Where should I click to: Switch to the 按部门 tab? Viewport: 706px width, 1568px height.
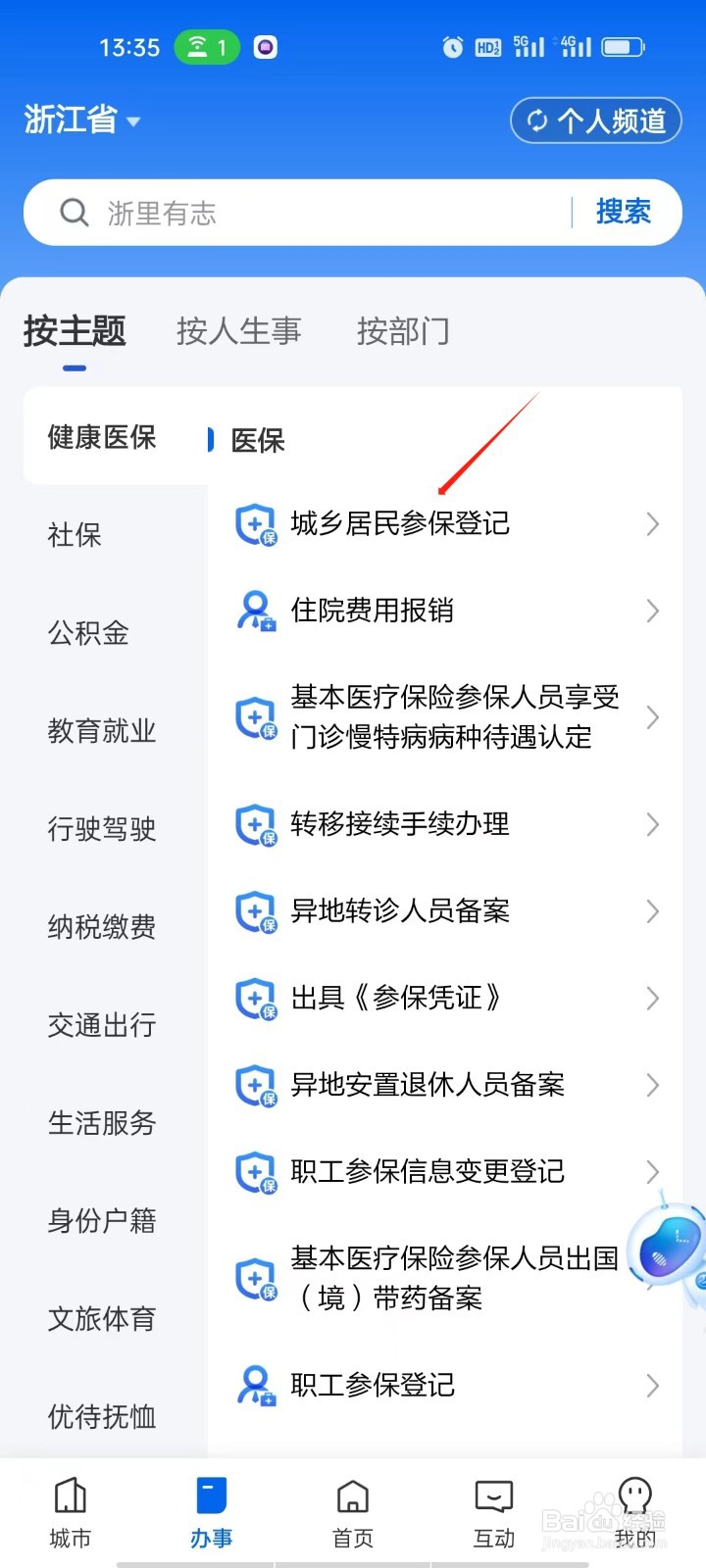403,332
